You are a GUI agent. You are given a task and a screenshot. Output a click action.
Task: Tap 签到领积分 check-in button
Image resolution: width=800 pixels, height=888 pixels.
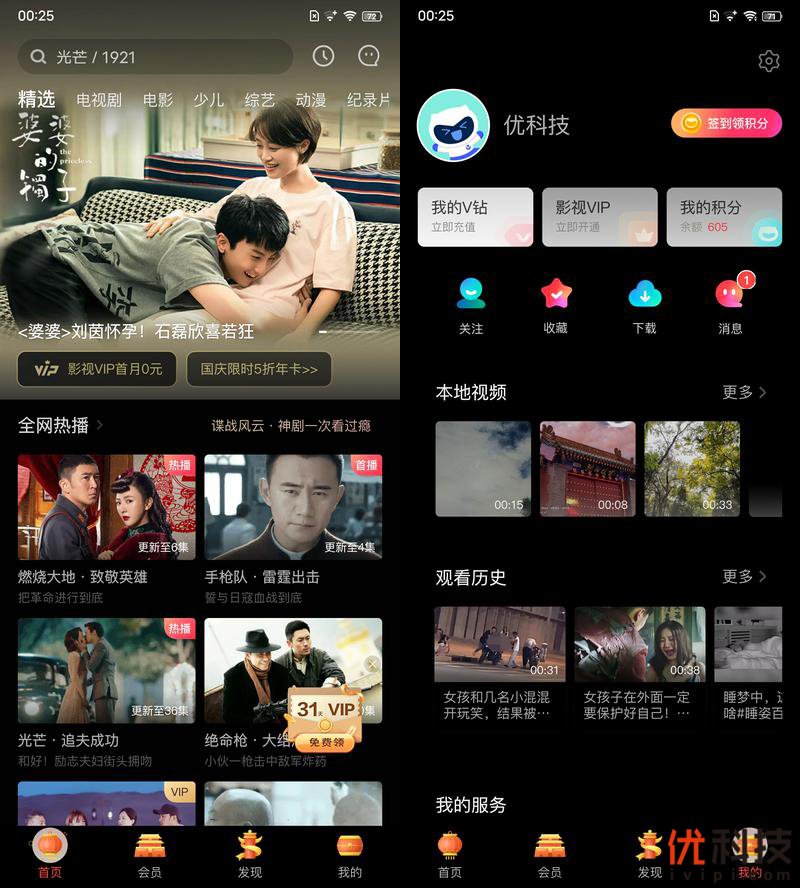726,123
